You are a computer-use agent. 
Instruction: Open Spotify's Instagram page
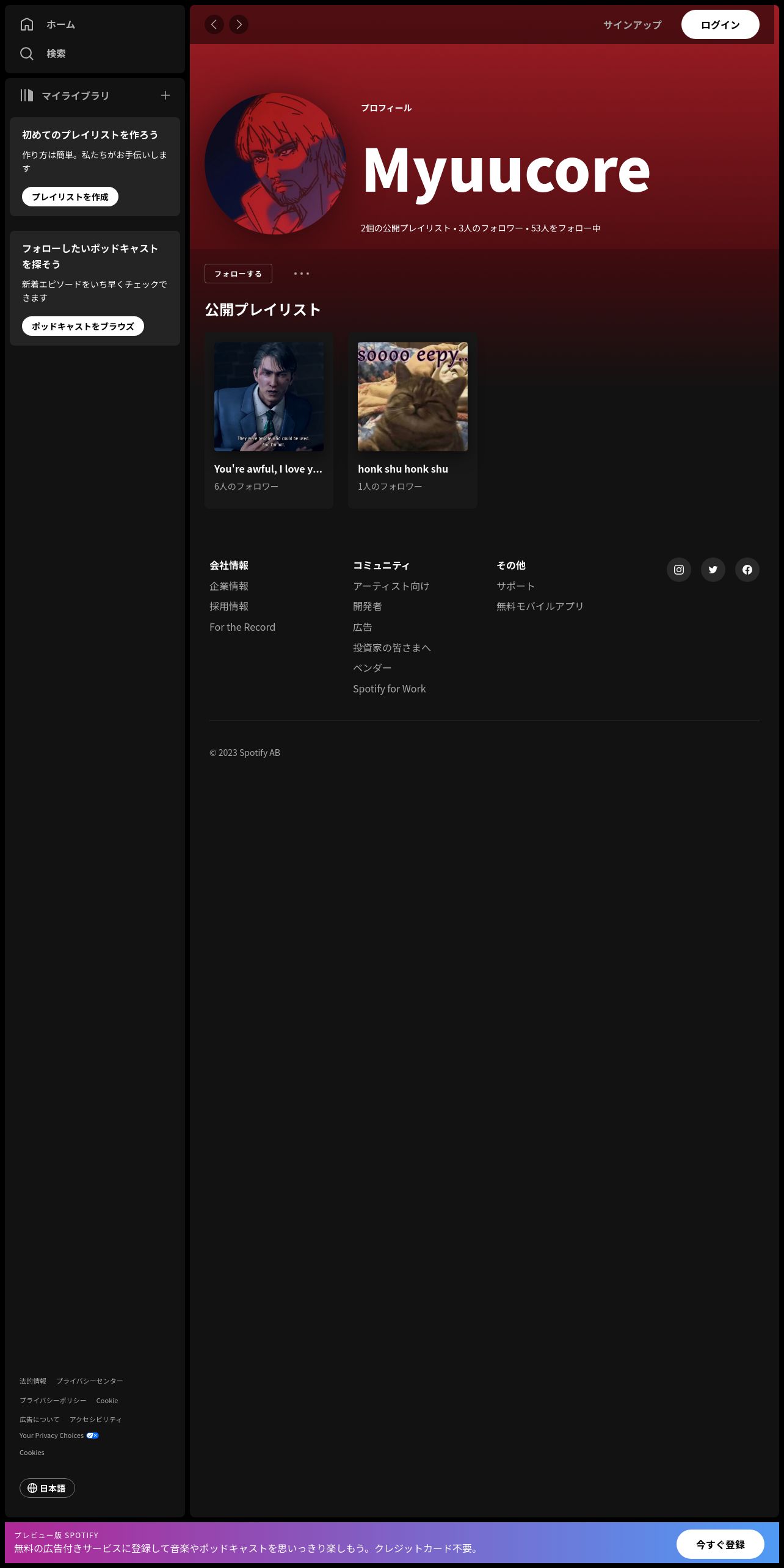click(679, 570)
